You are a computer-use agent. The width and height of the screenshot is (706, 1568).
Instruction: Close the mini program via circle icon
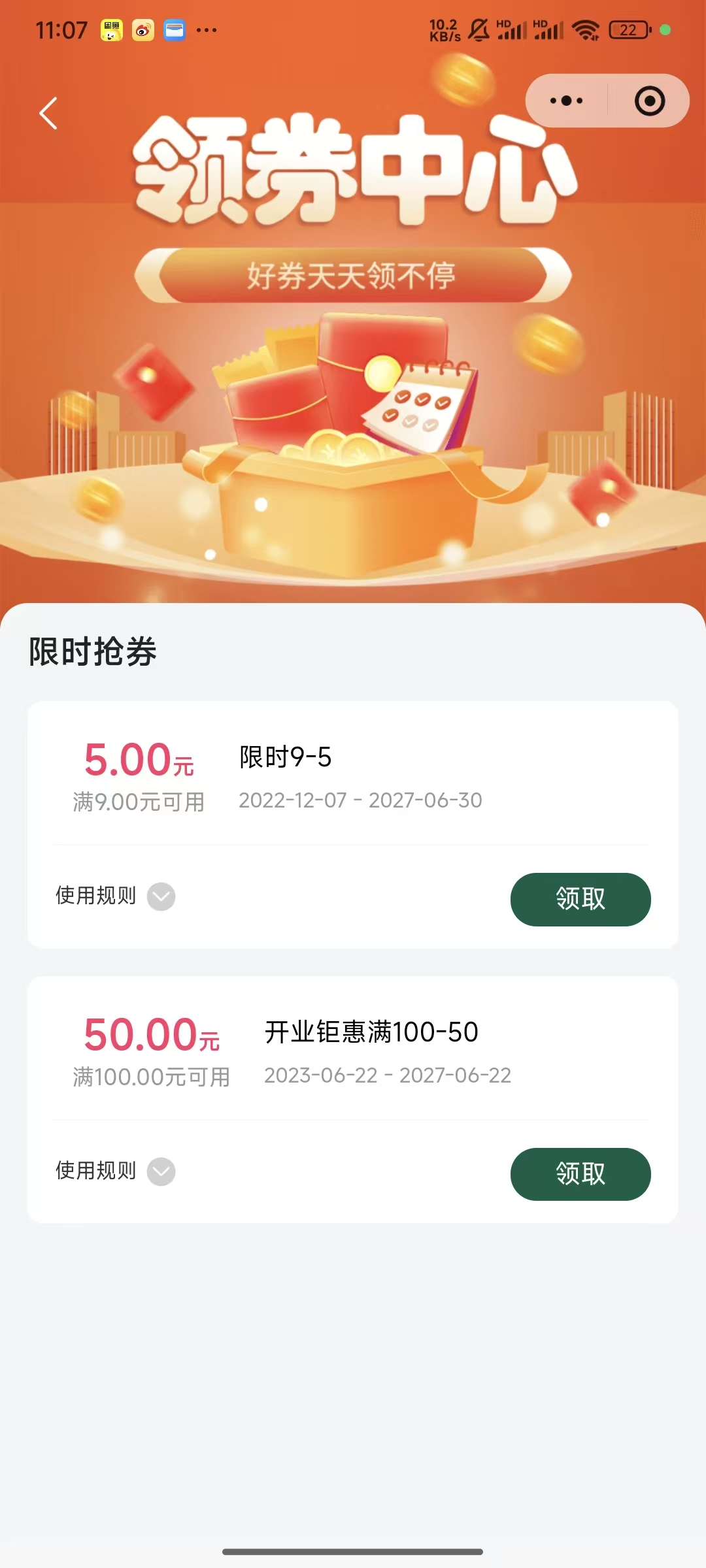click(x=649, y=101)
